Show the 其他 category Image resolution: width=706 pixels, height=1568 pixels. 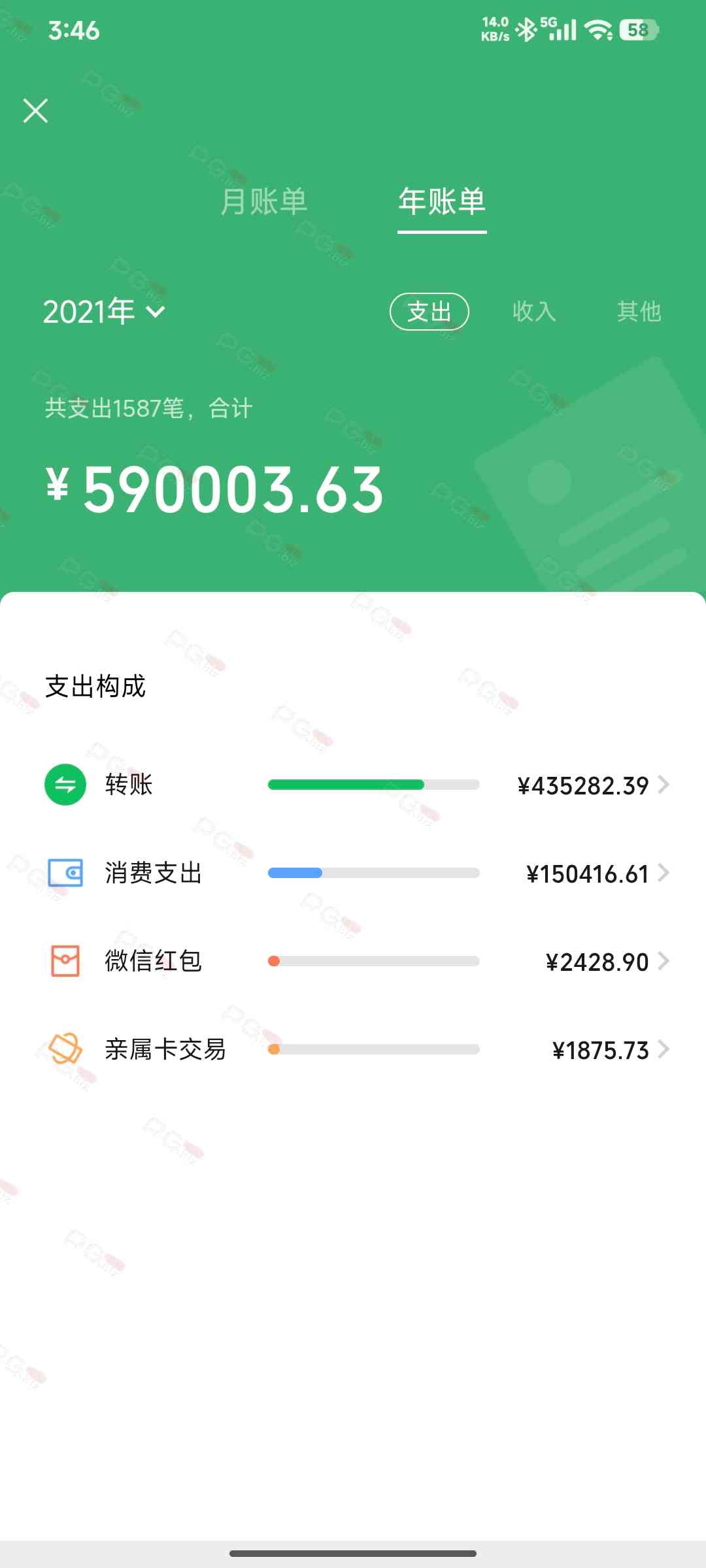pyautogui.click(x=639, y=312)
